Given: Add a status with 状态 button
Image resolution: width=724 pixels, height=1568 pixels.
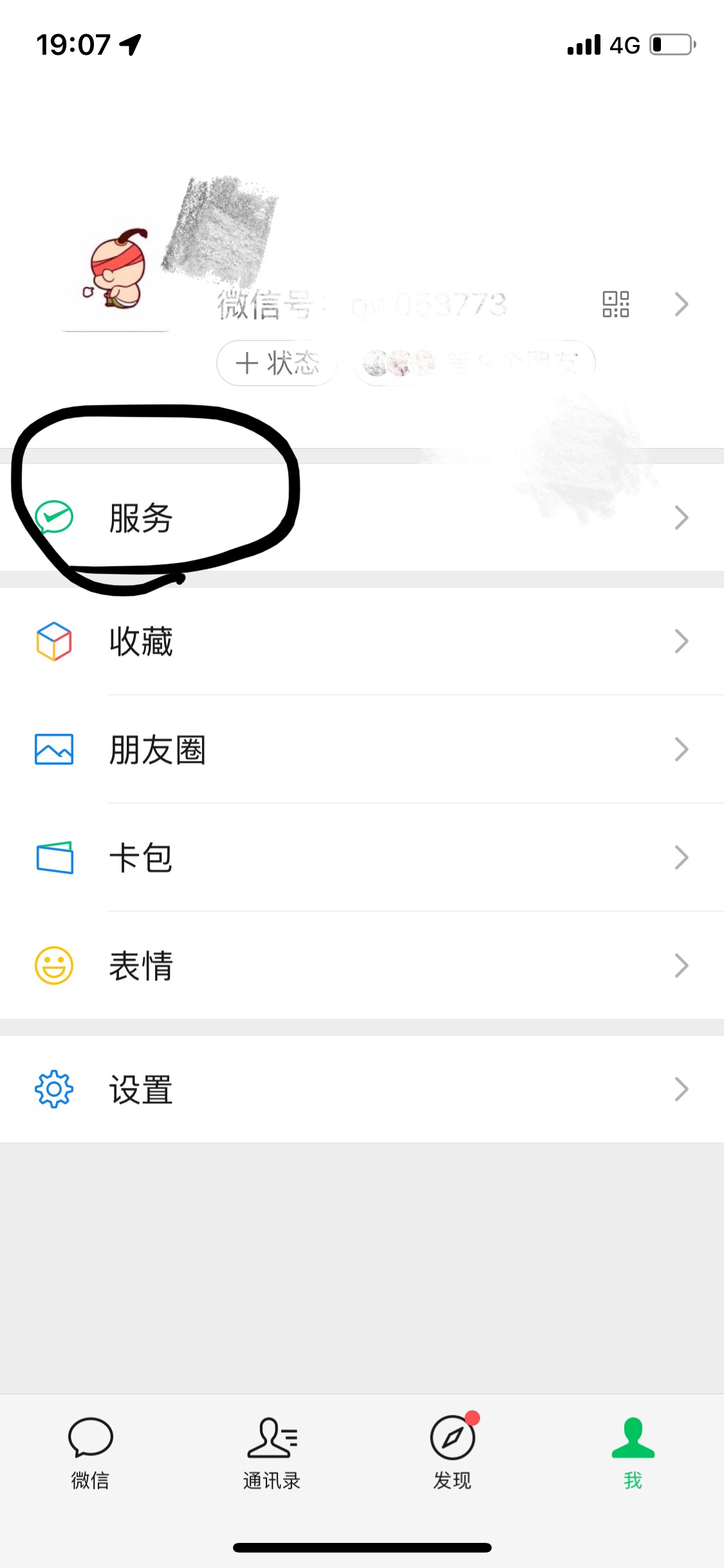Looking at the screenshot, I should click(277, 363).
